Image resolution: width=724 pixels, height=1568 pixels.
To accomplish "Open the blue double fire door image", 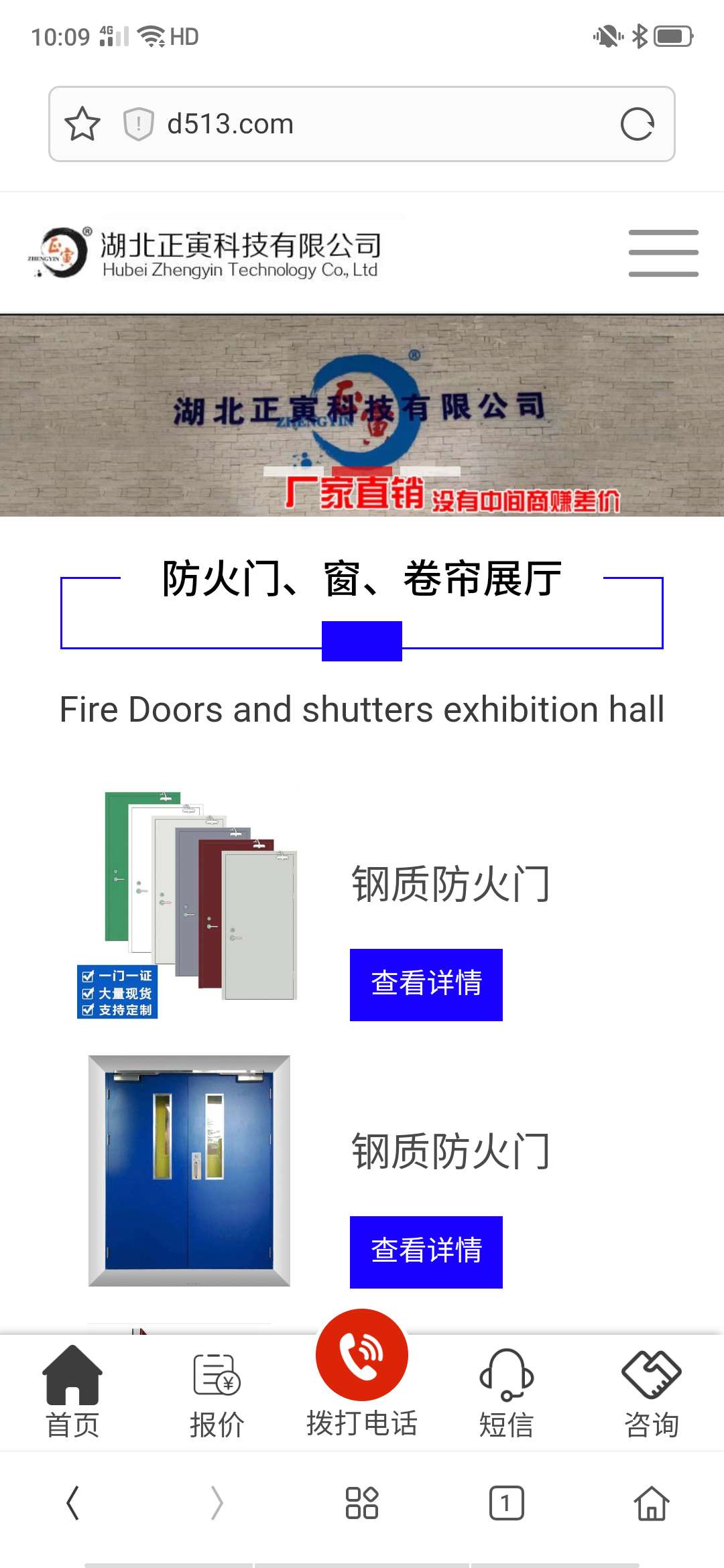I will 189,1171.
